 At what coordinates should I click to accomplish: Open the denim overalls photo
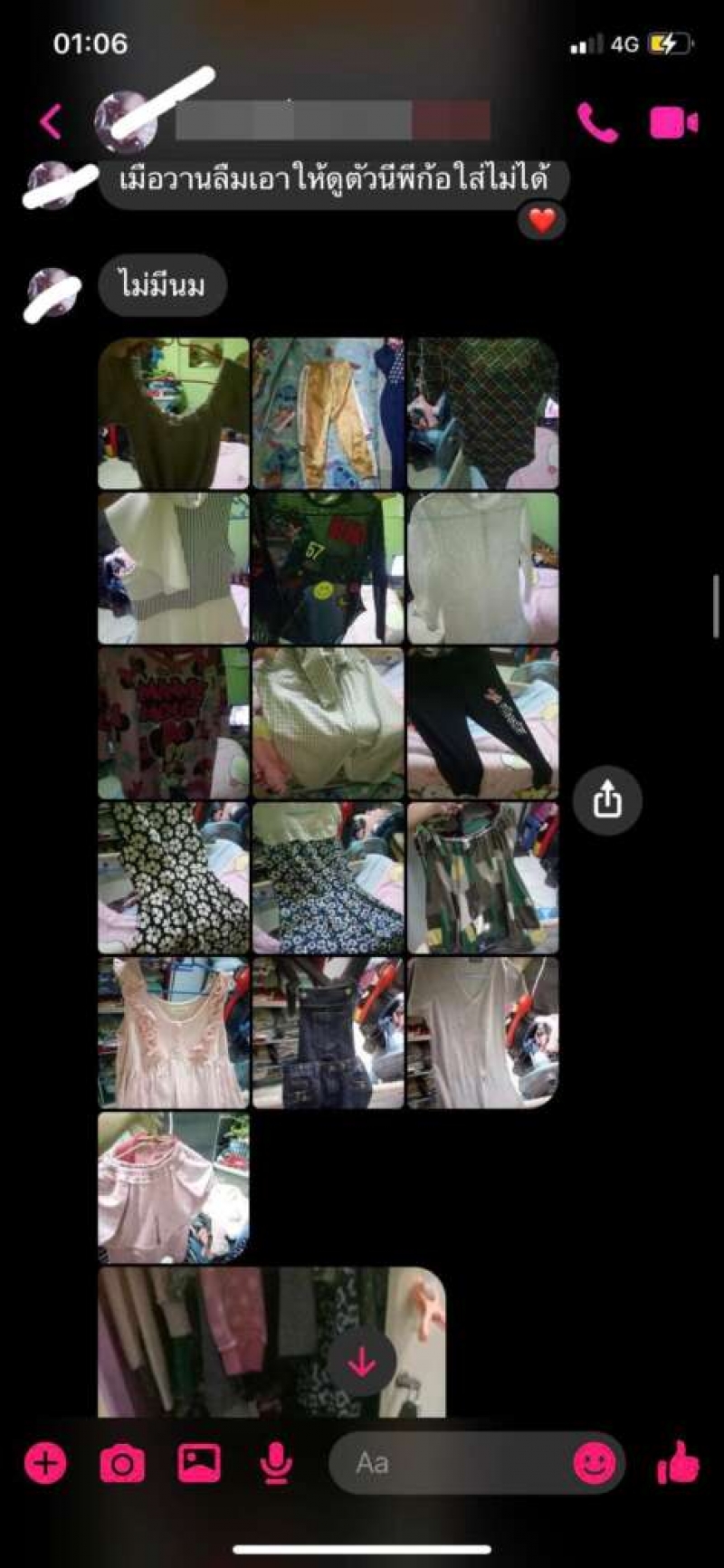328,1033
